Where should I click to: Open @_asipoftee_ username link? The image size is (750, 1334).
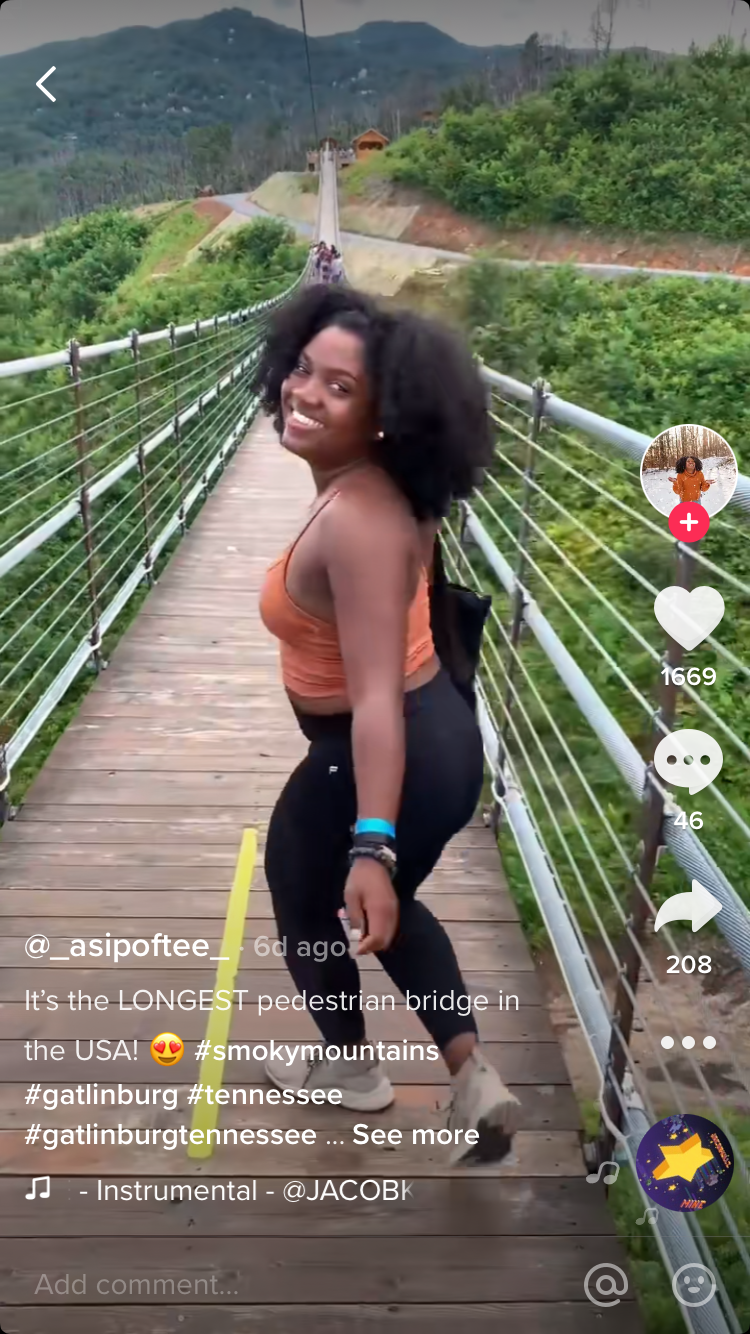tap(127, 947)
